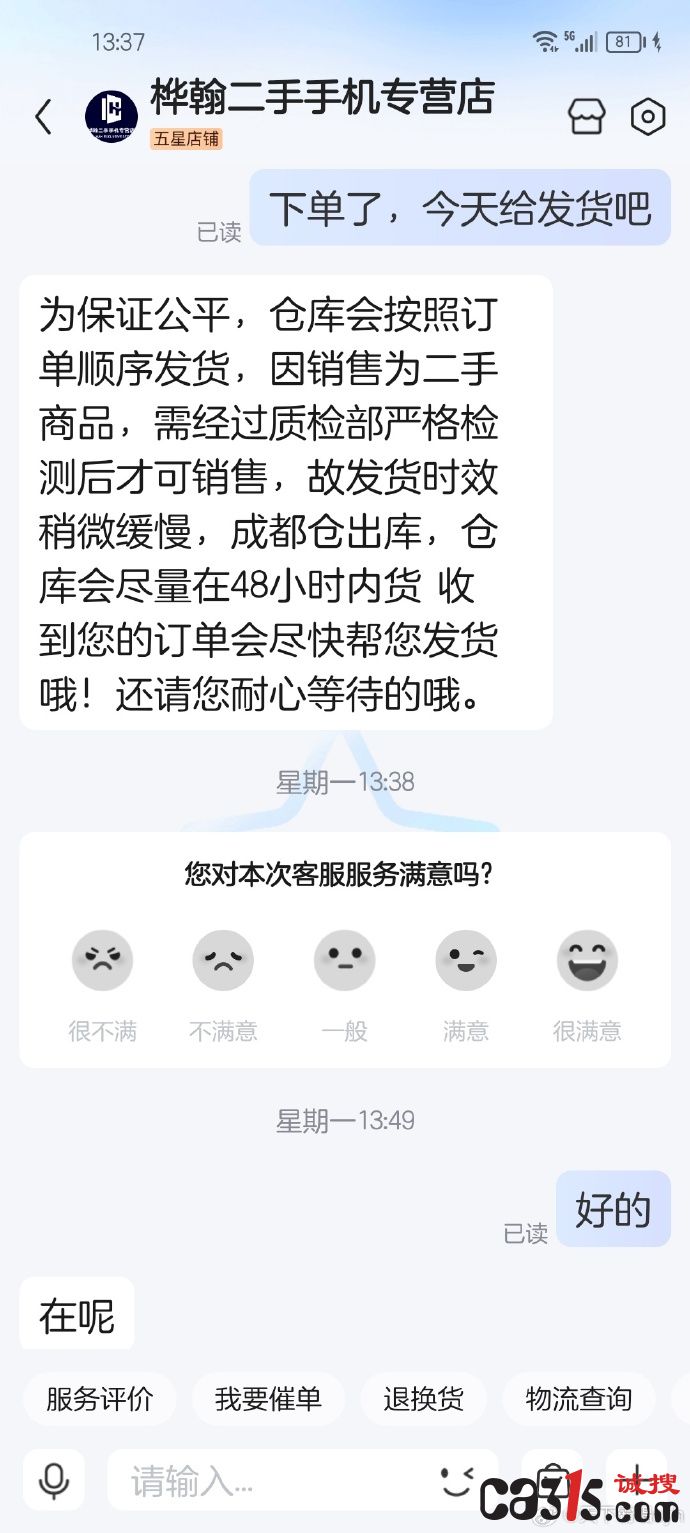Choose the 退换货 chip
Image resolution: width=690 pixels, height=1533 pixels.
423,1399
